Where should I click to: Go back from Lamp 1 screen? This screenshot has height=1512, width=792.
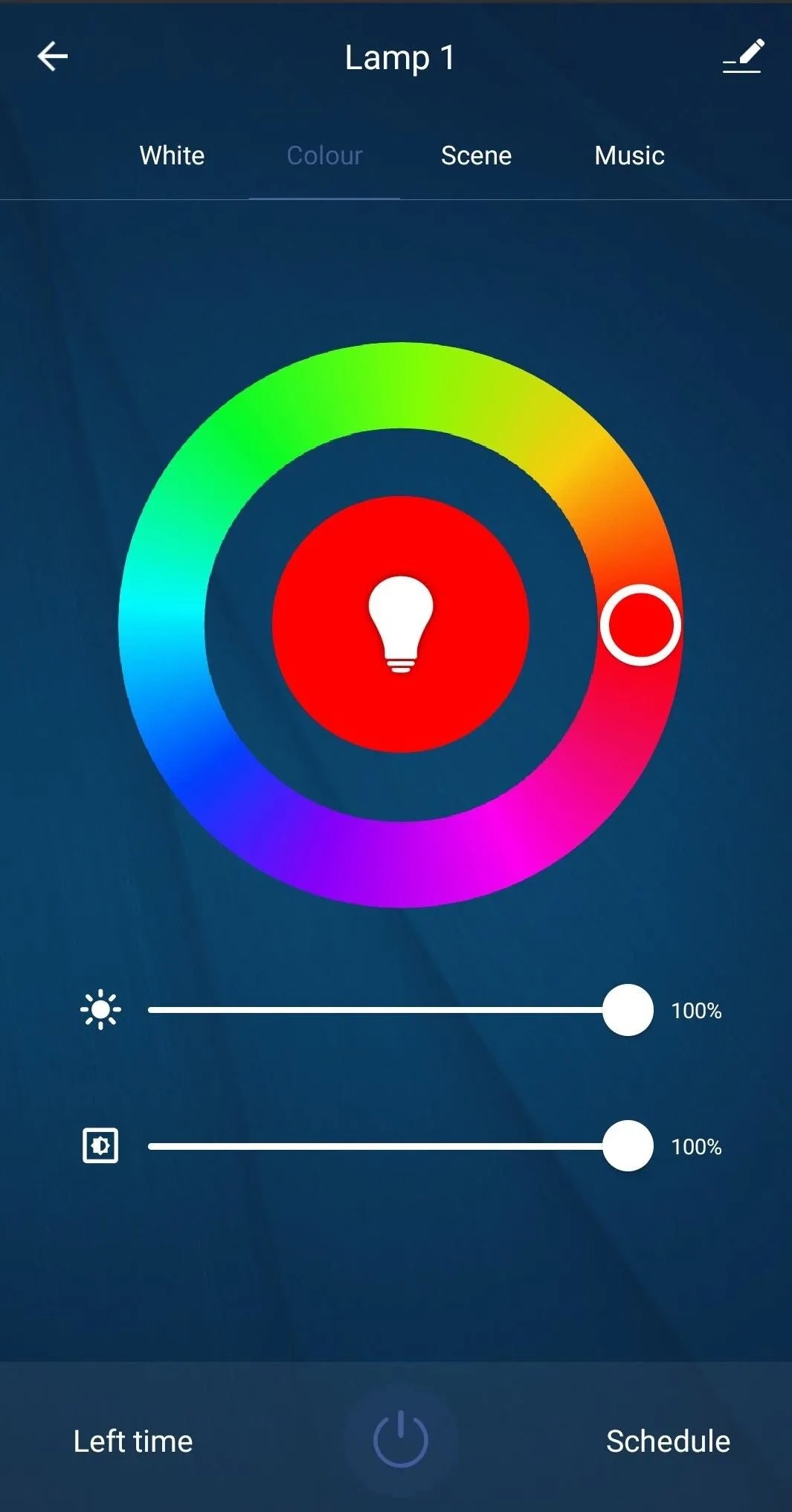53,57
